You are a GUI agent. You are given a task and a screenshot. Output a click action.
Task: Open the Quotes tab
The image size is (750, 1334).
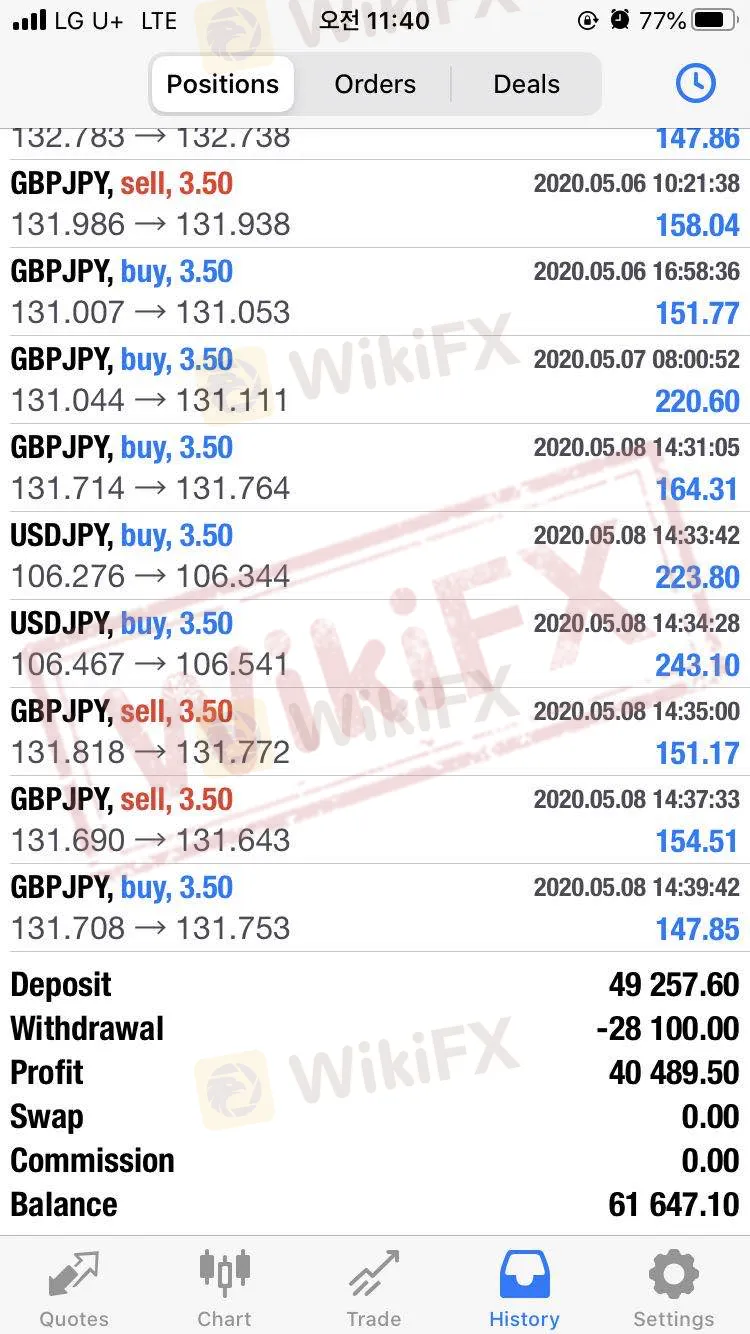pyautogui.click(x=74, y=1288)
